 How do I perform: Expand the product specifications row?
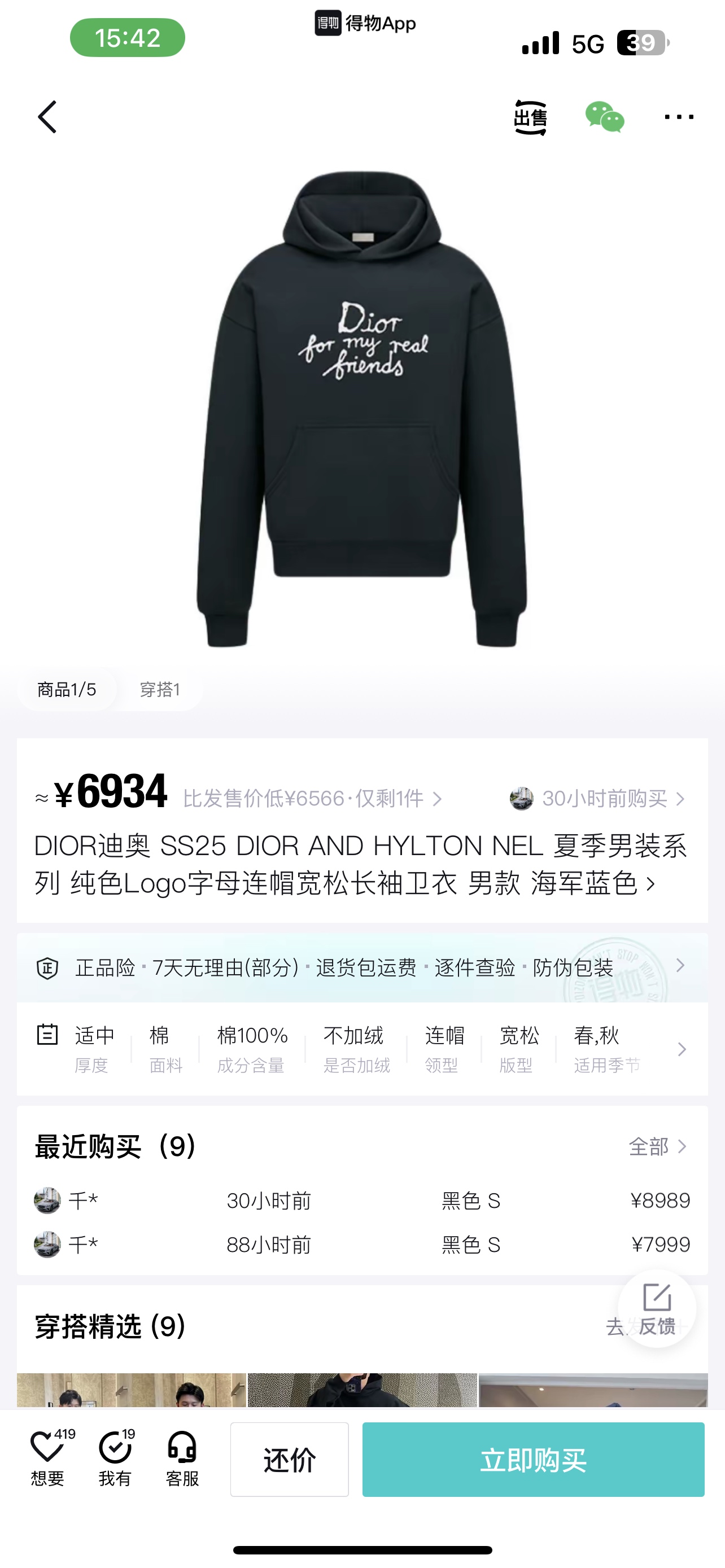pos(682,1049)
